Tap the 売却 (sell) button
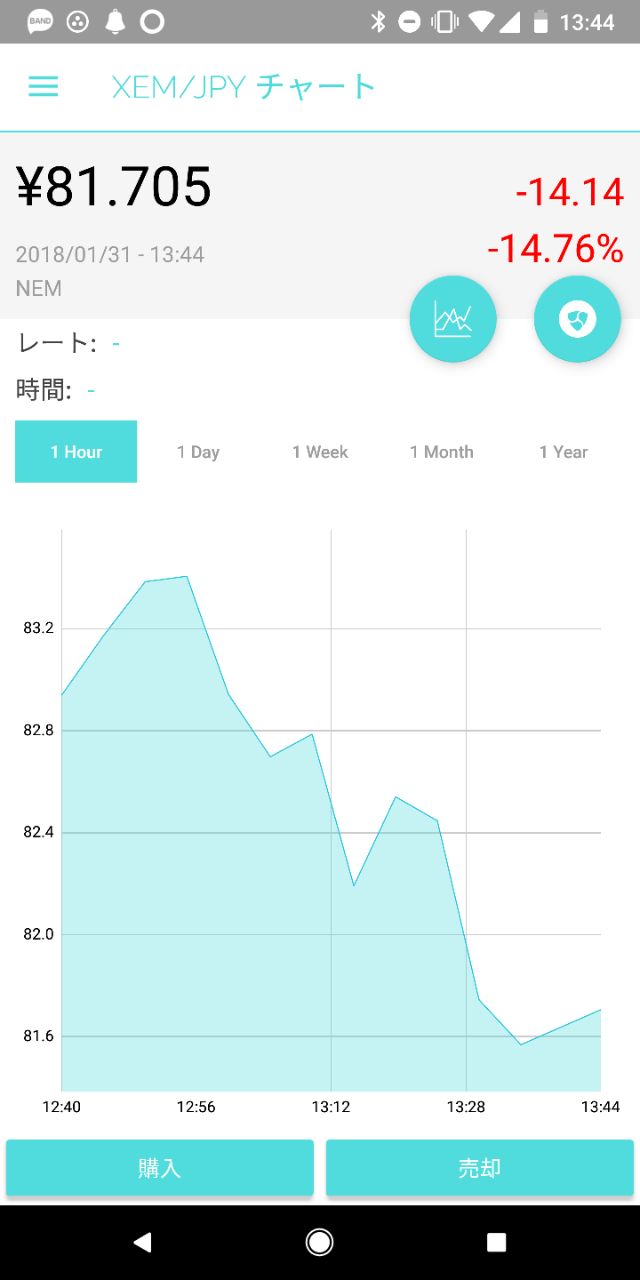This screenshot has height=1280, width=640. pos(480,1168)
